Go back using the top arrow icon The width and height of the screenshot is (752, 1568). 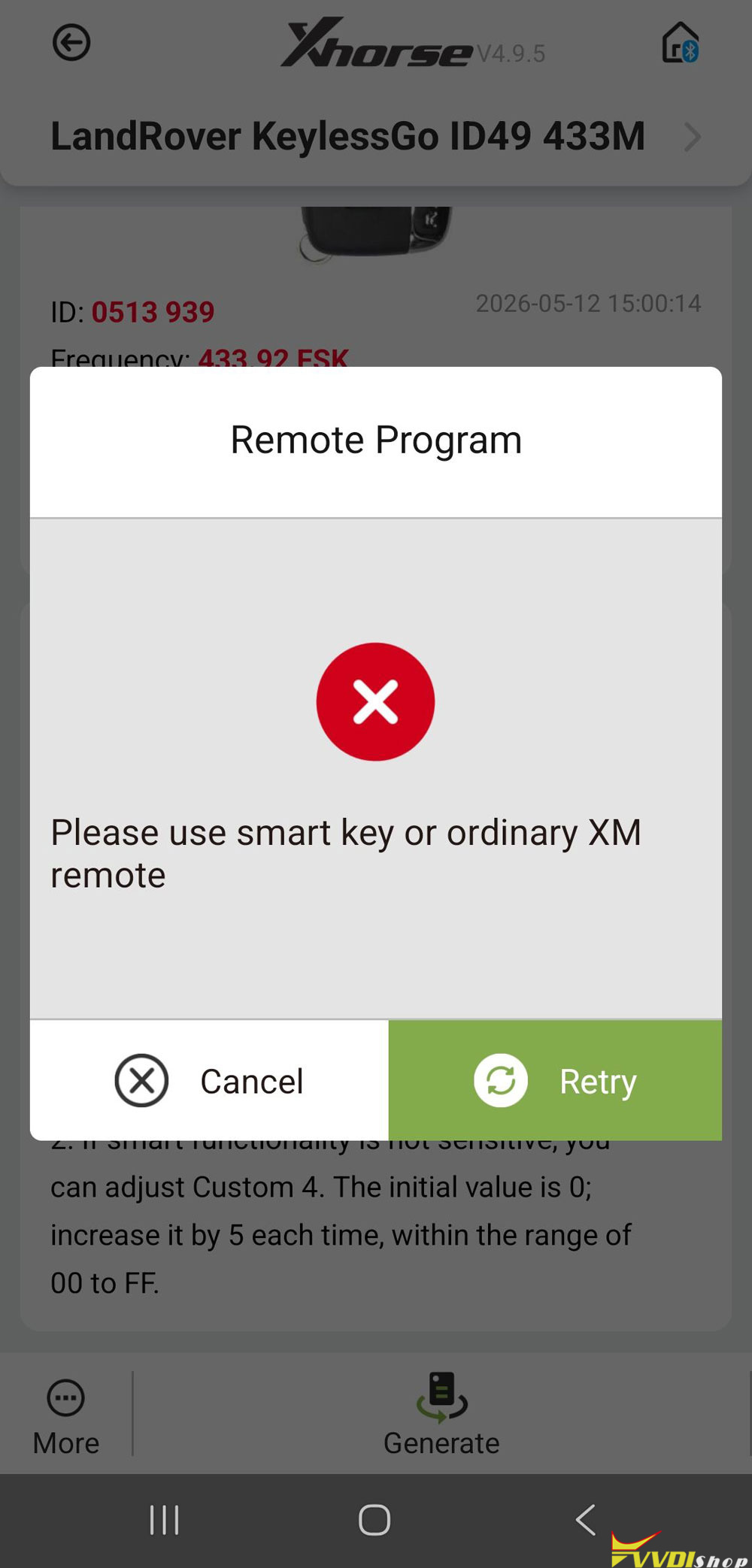[71, 43]
